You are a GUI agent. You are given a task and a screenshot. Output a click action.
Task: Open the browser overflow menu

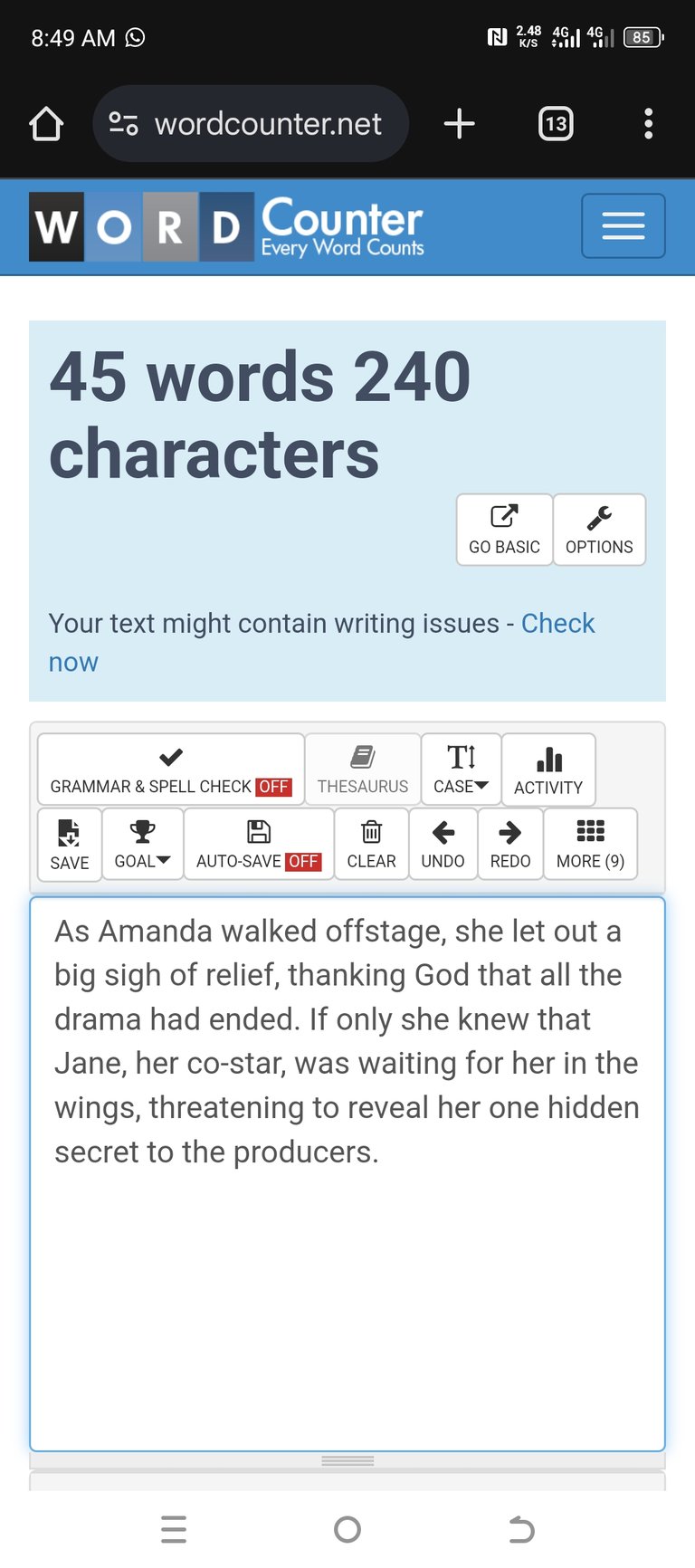point(648,124)
